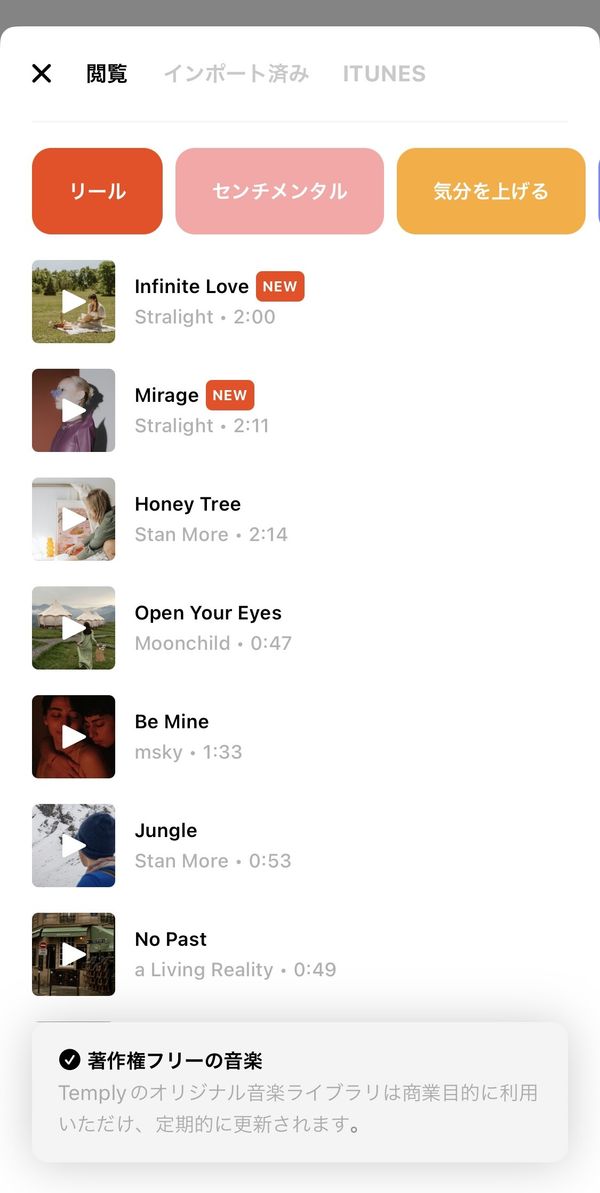Play the Infinite Love track preview
Viewport: 600px width, 1193px height.
coord(74,302)
